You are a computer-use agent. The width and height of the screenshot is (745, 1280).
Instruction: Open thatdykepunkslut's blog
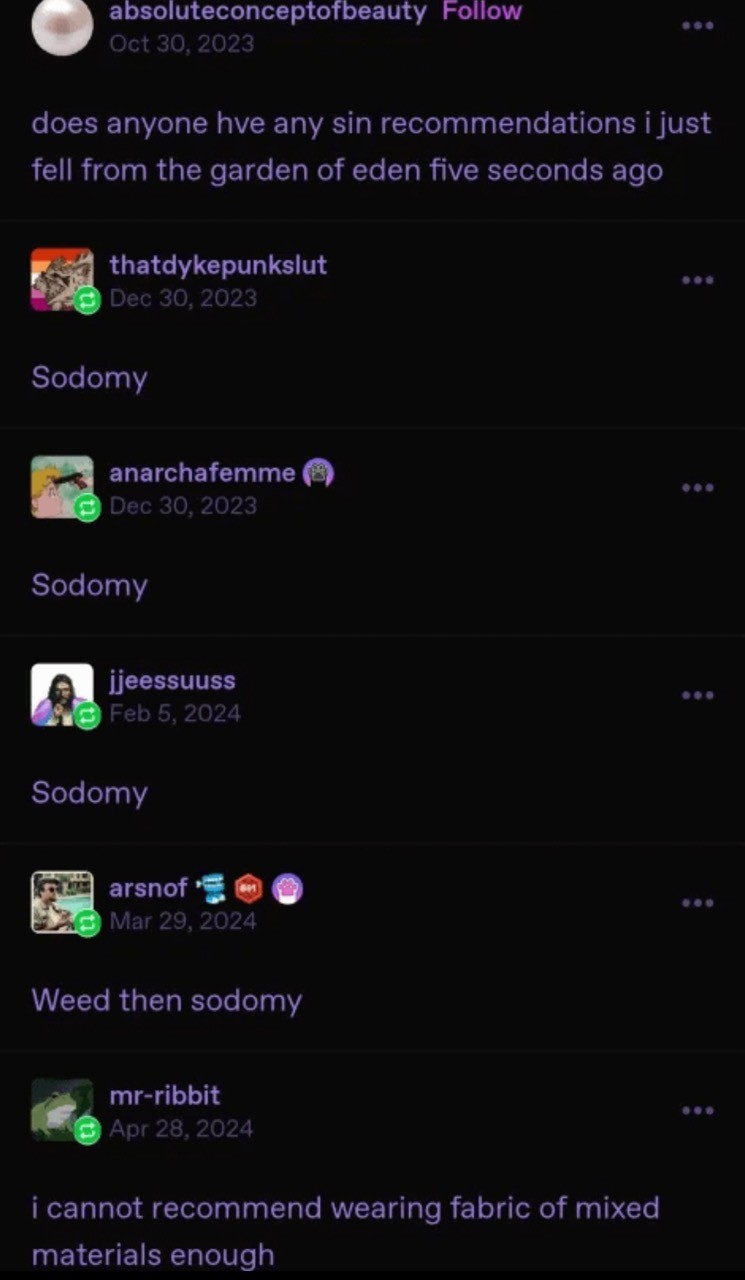pos(218,265)
